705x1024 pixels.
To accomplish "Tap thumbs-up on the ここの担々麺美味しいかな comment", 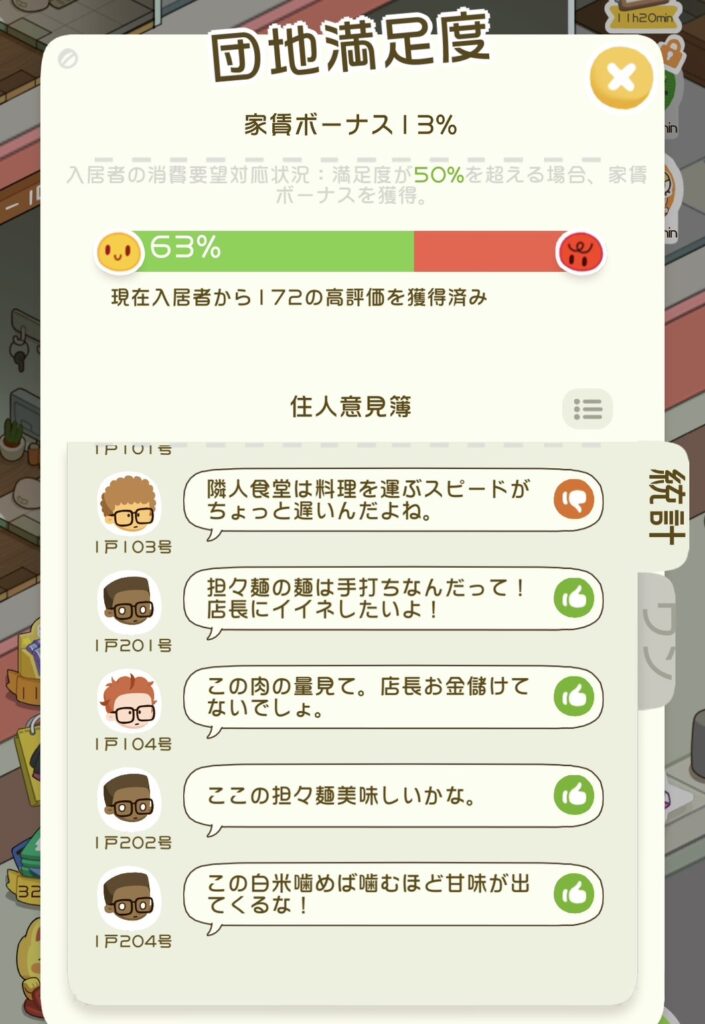I will (574, 796).
